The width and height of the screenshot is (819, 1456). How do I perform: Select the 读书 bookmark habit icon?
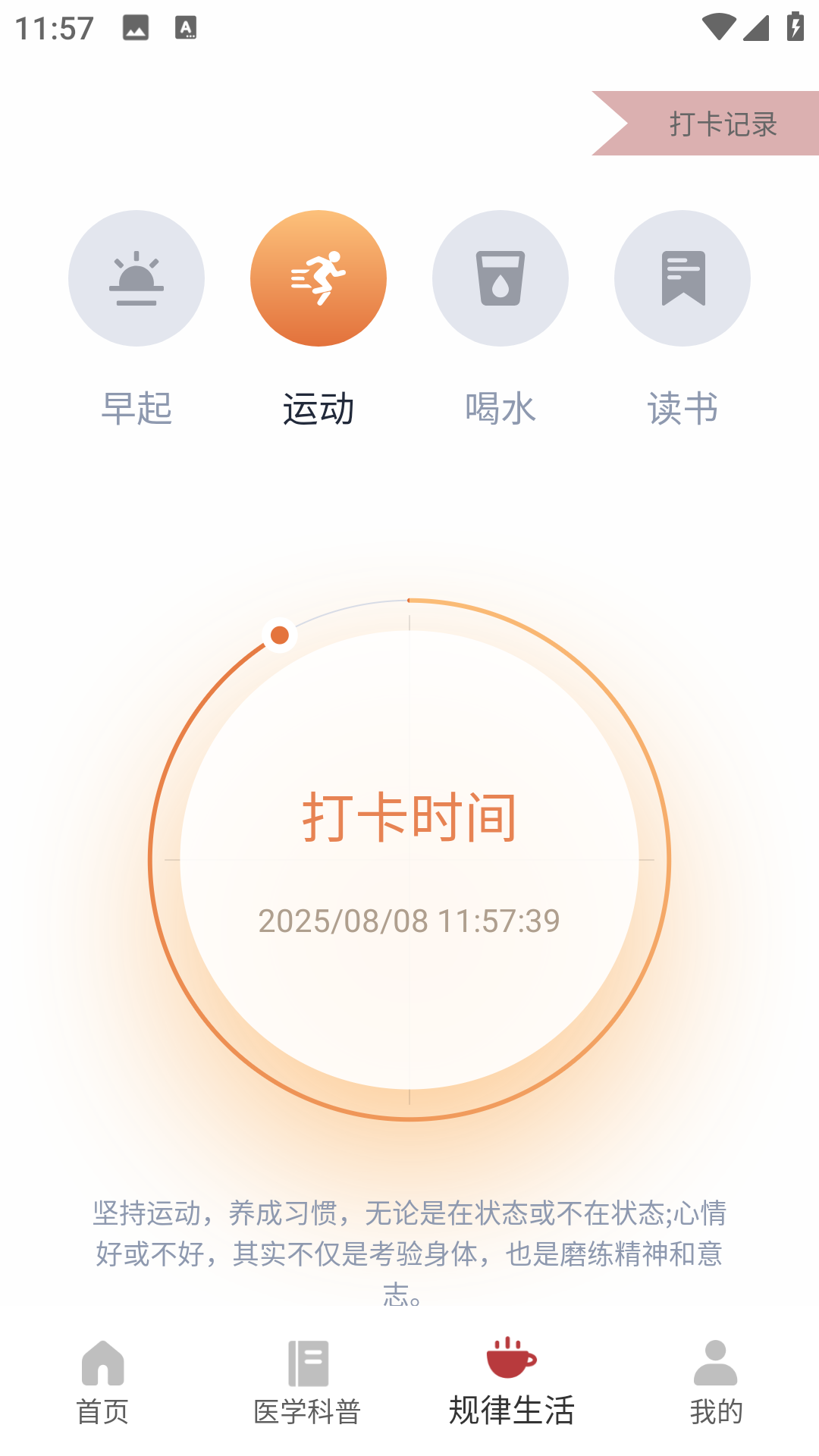[682, 278]
